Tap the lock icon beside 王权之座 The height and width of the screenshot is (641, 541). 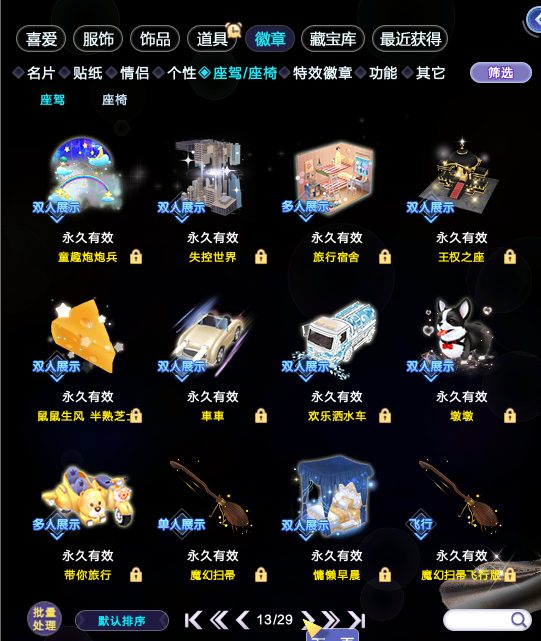coord(510,257)
